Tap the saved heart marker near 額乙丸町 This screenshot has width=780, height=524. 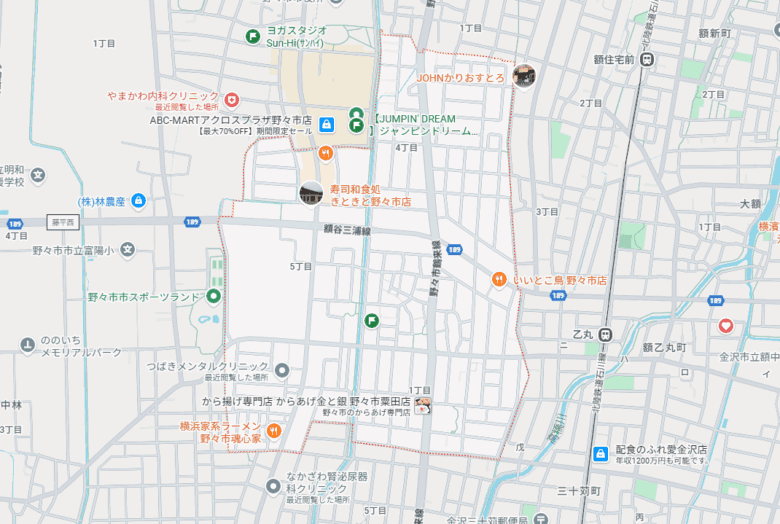(726, 326)
